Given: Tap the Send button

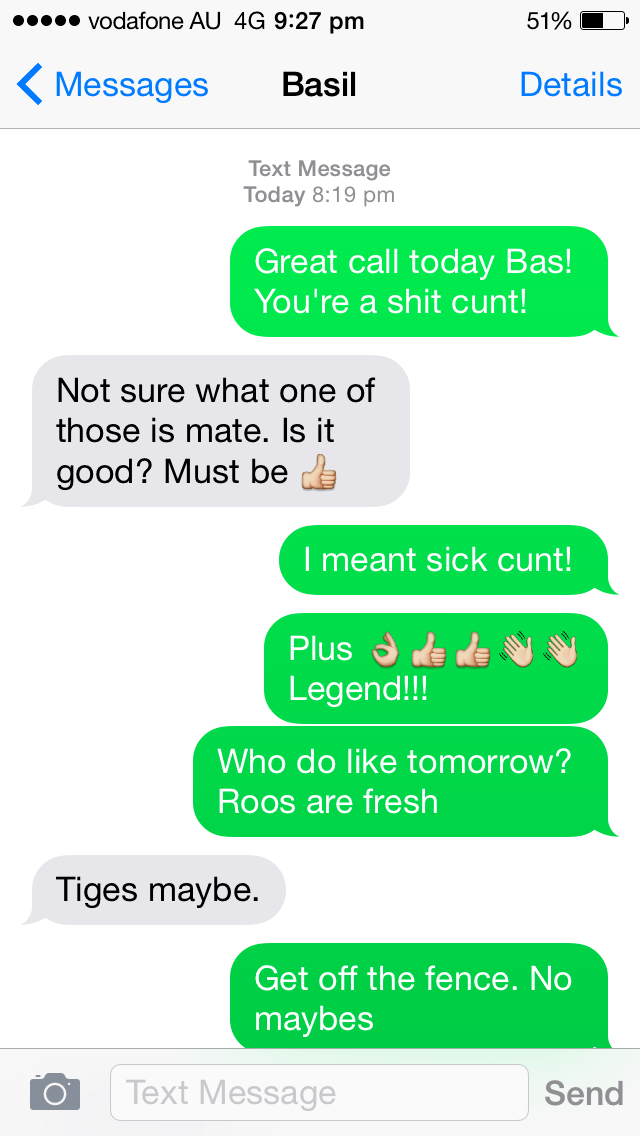Looking at the screenshot, I should (x=583, y=1093).
